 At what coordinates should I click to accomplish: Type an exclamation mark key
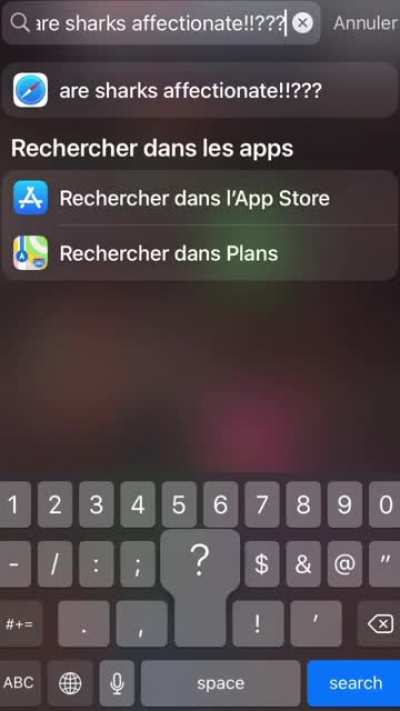point(258,624)
